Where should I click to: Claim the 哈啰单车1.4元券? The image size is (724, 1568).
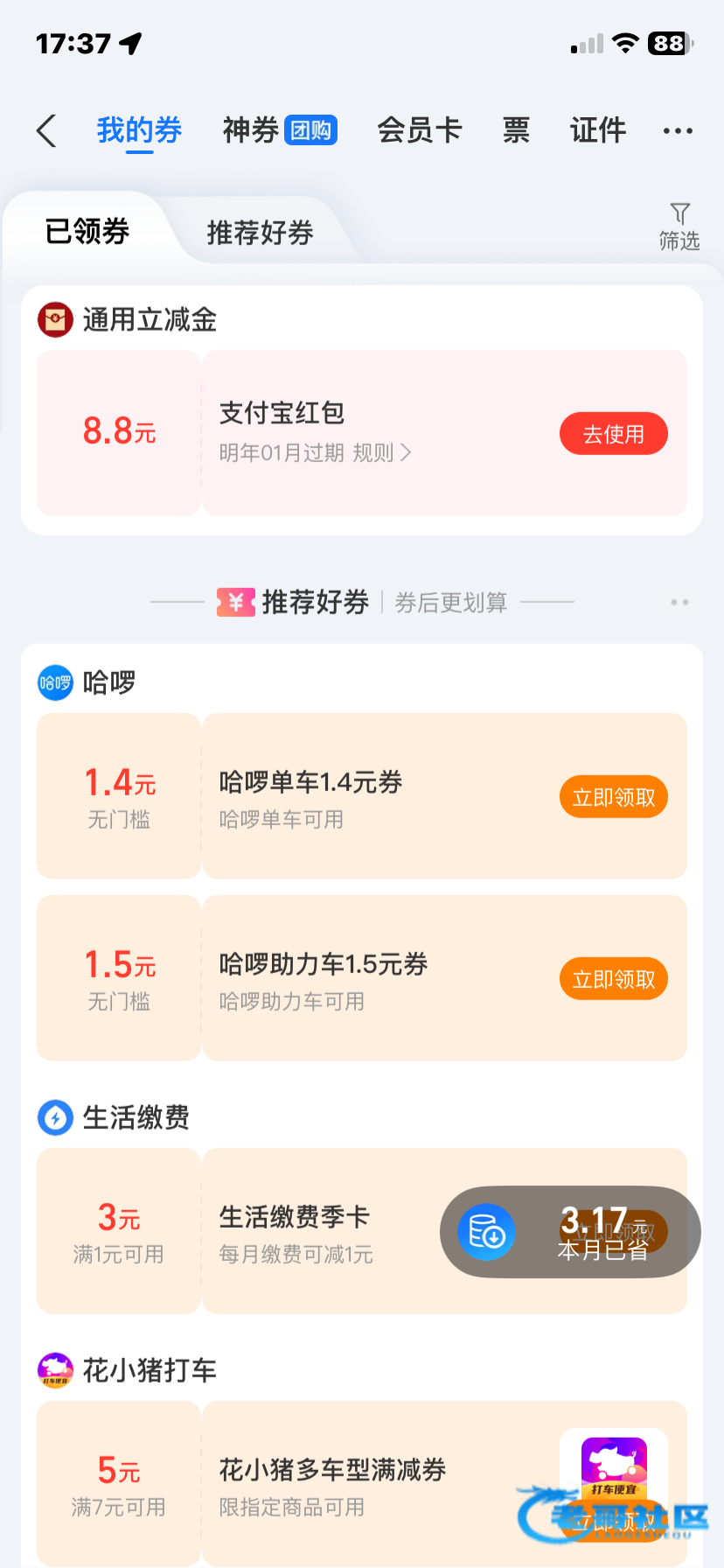pos(613,797)
